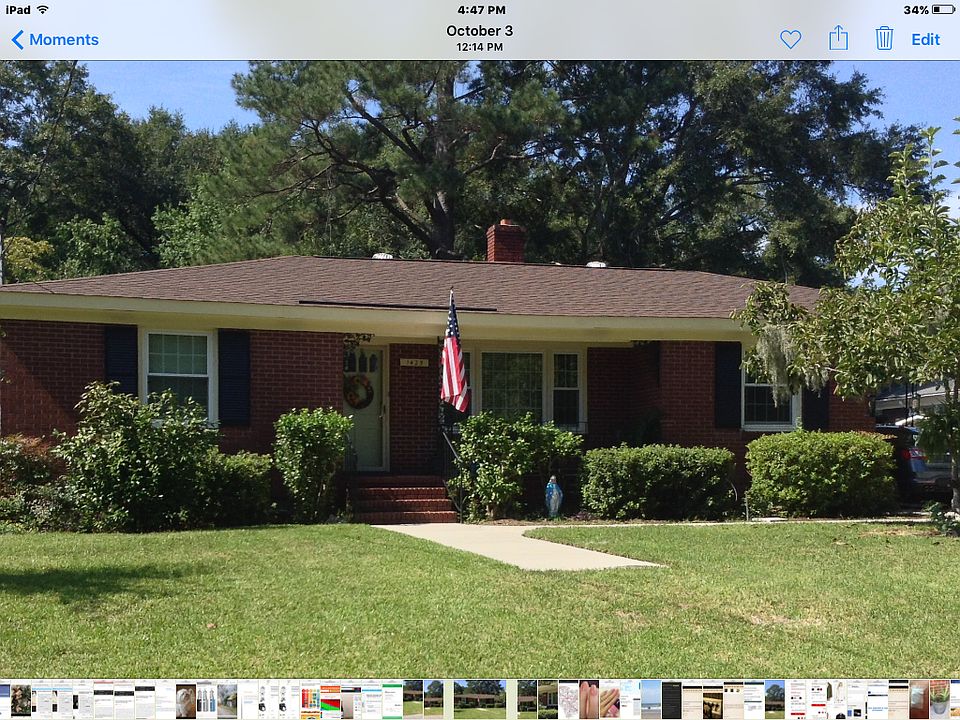Open the Edit mode for this photo
Image resolution: width=960 pixels, height=720 pixels.
(925, 40)
